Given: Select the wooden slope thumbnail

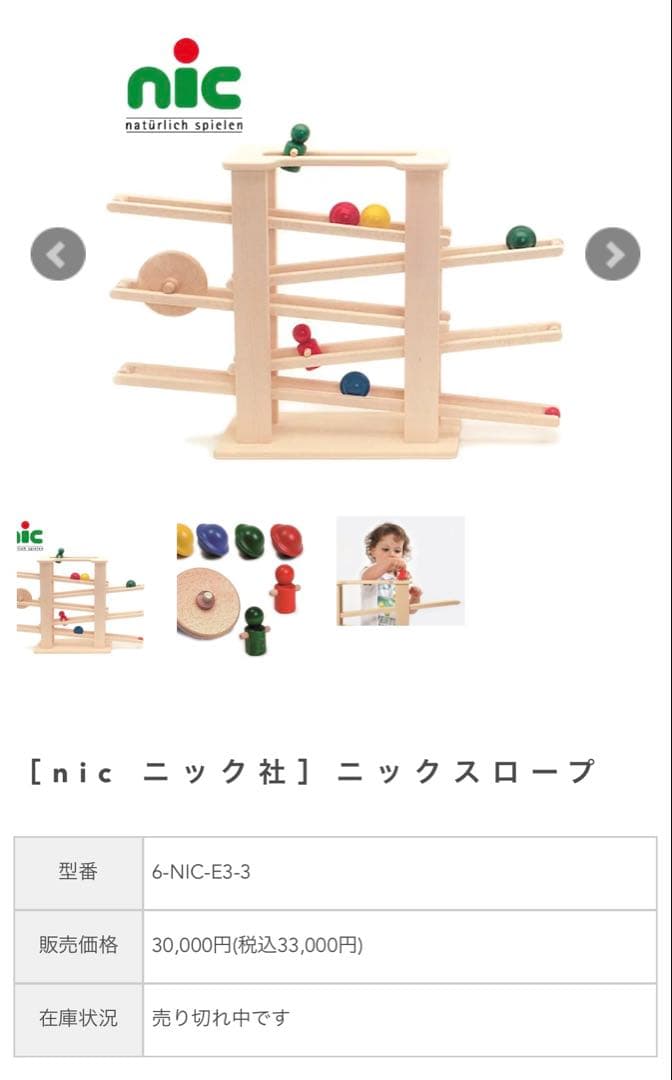Looking at the screenshot, I should coord(79,586).
